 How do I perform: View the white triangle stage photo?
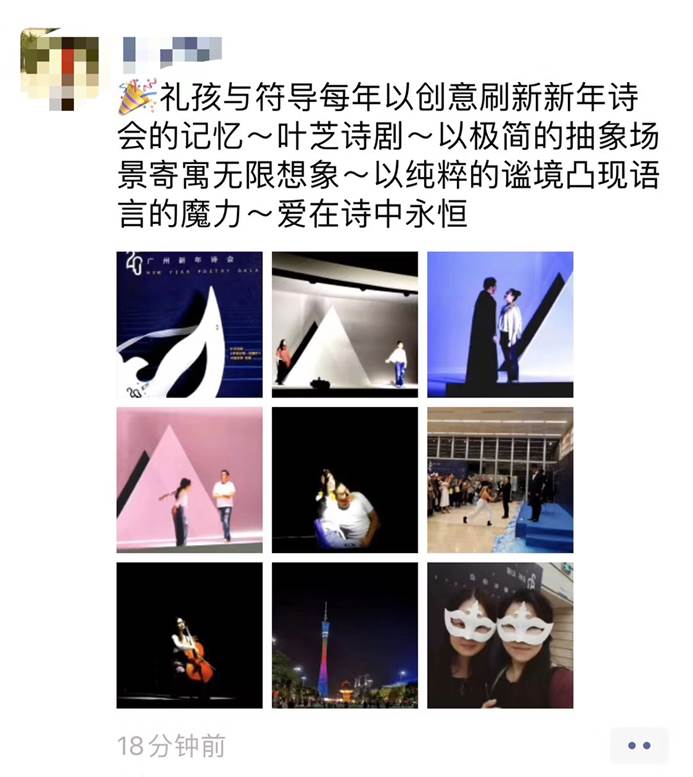point(345,325)
